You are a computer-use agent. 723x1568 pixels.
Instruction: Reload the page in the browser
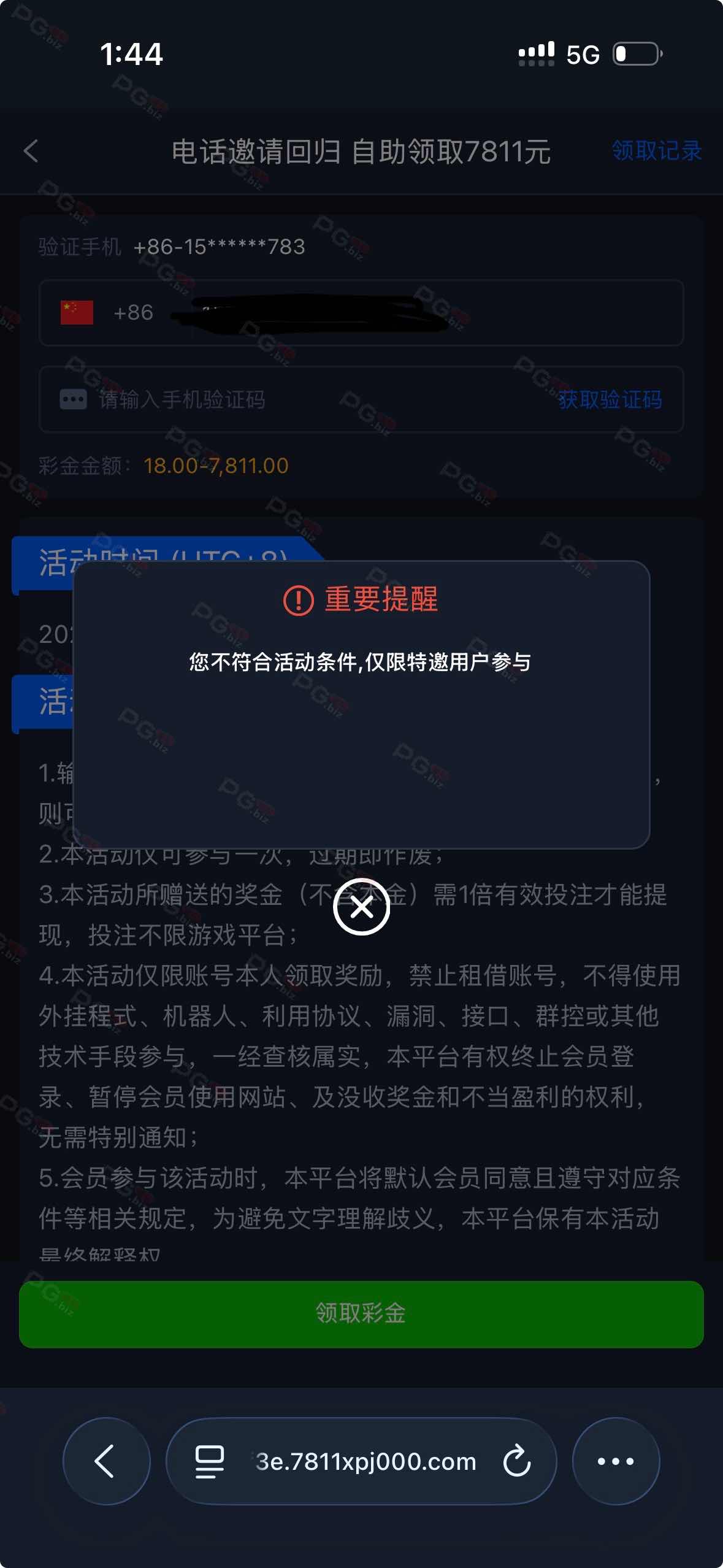coord(516,1461)
